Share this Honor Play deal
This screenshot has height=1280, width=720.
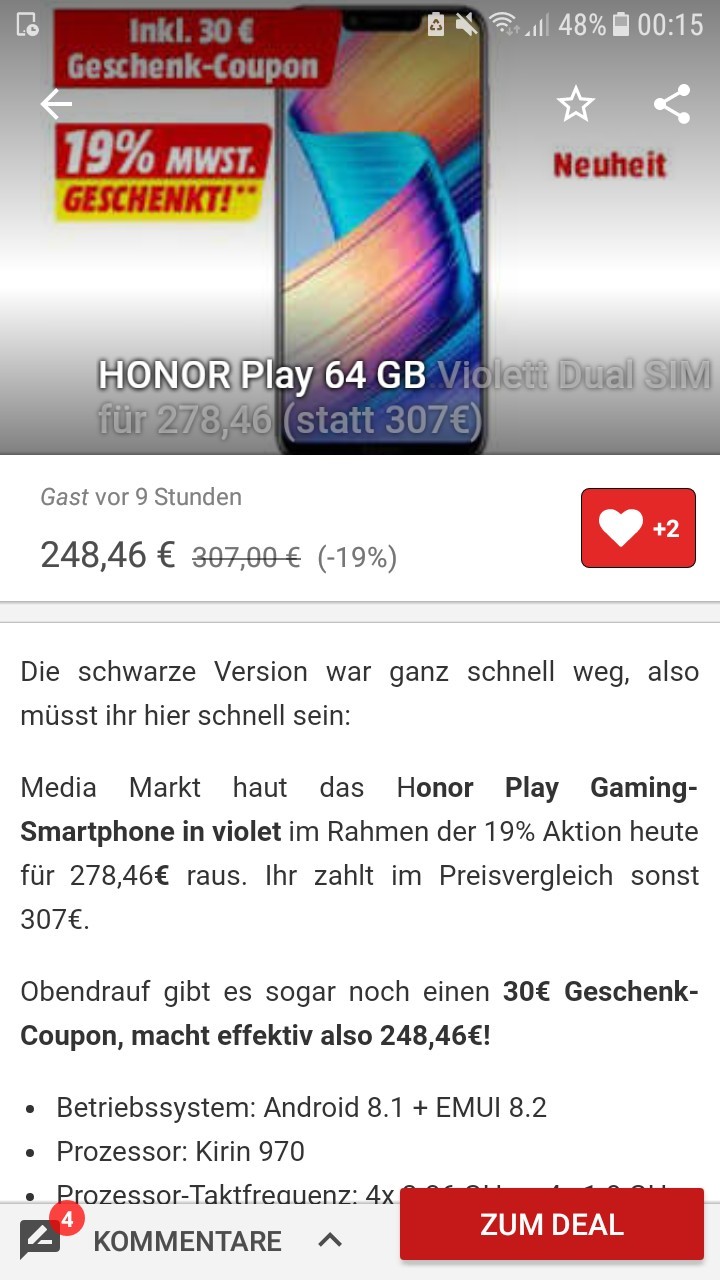click(x=672, y=104)
